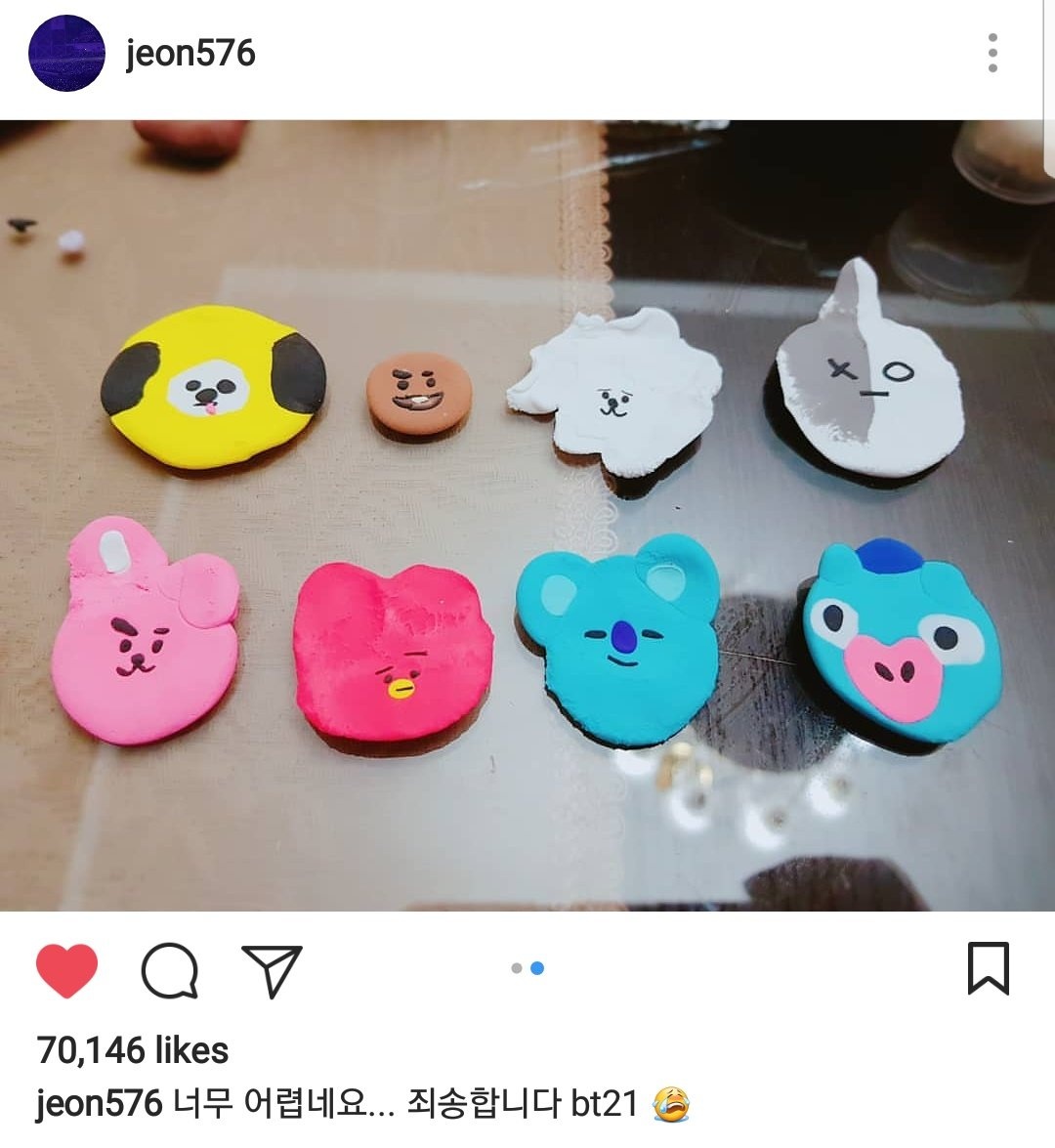The width and height of the screenshot is (1055, 1148).
Task: Open the post's three-dot overflow menu
Action: (992, 53)
